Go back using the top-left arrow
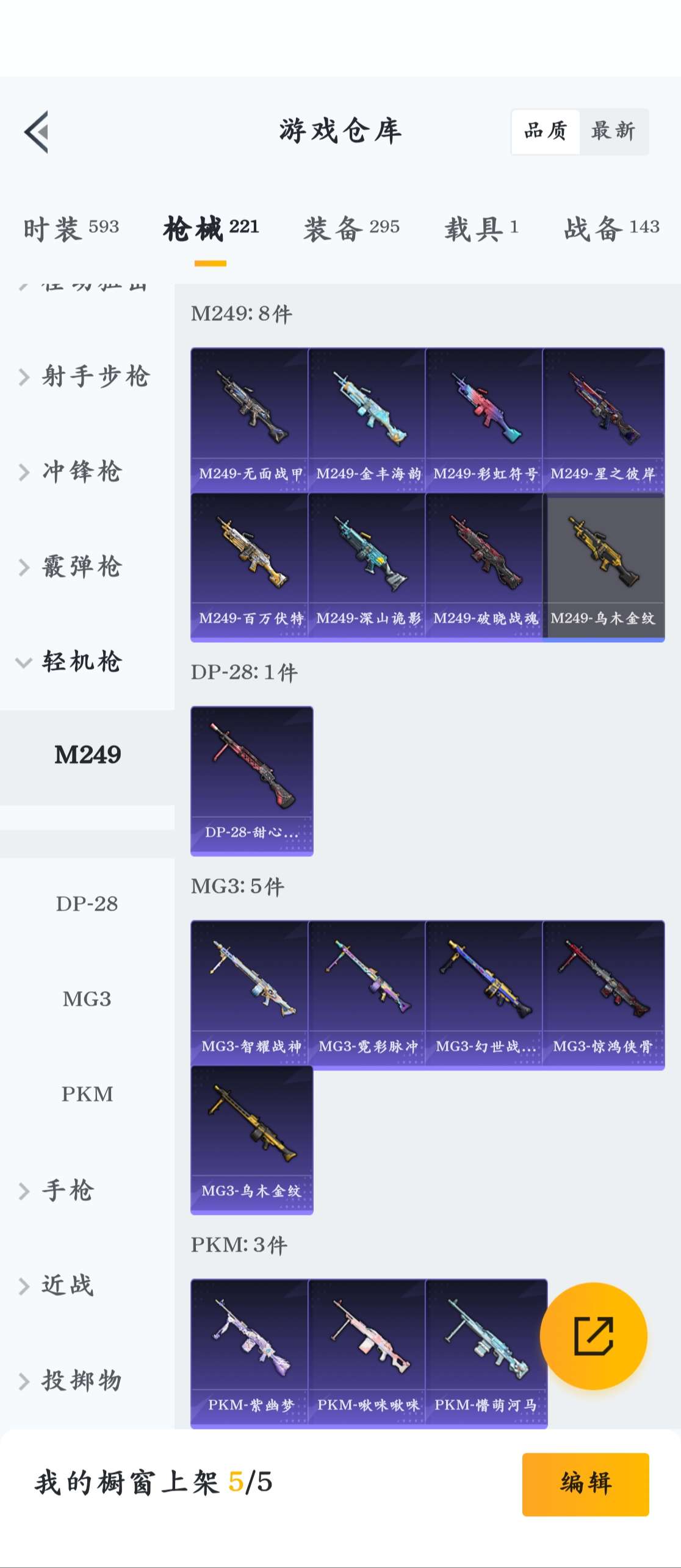 point(37,132)
